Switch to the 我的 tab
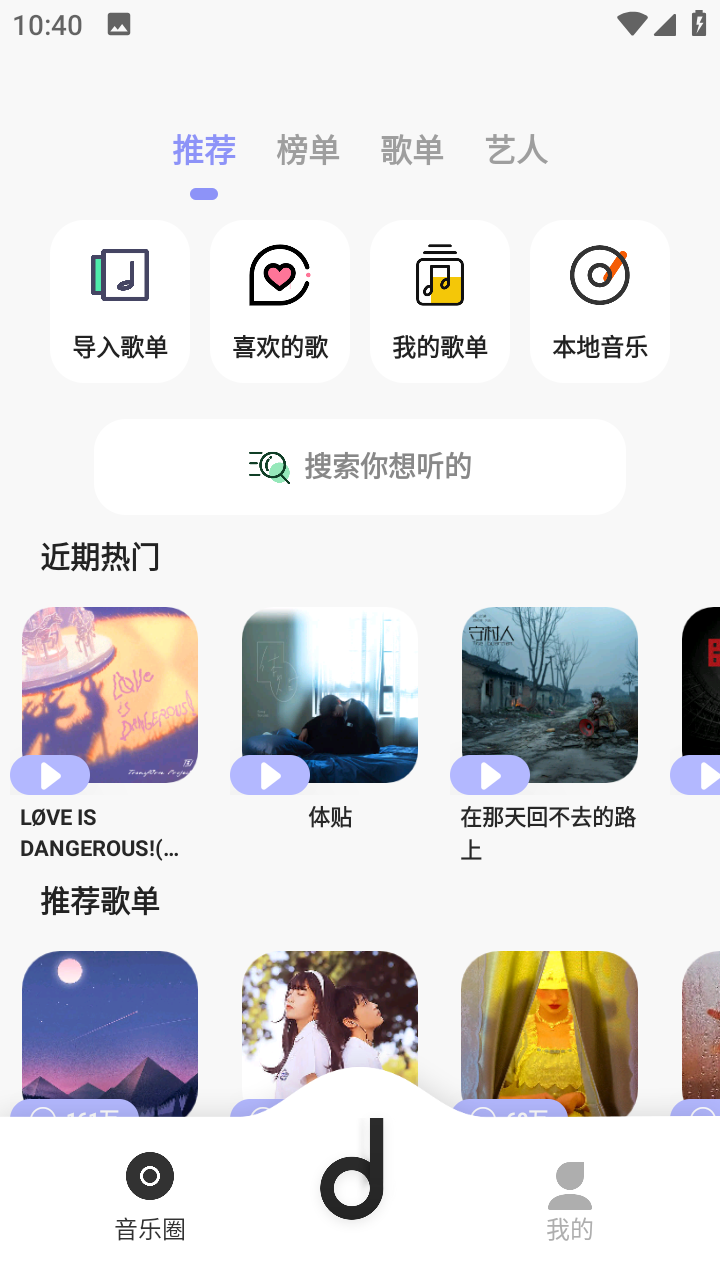The width and height of the screenshot is (720, 1280). tap(570, 1200)
